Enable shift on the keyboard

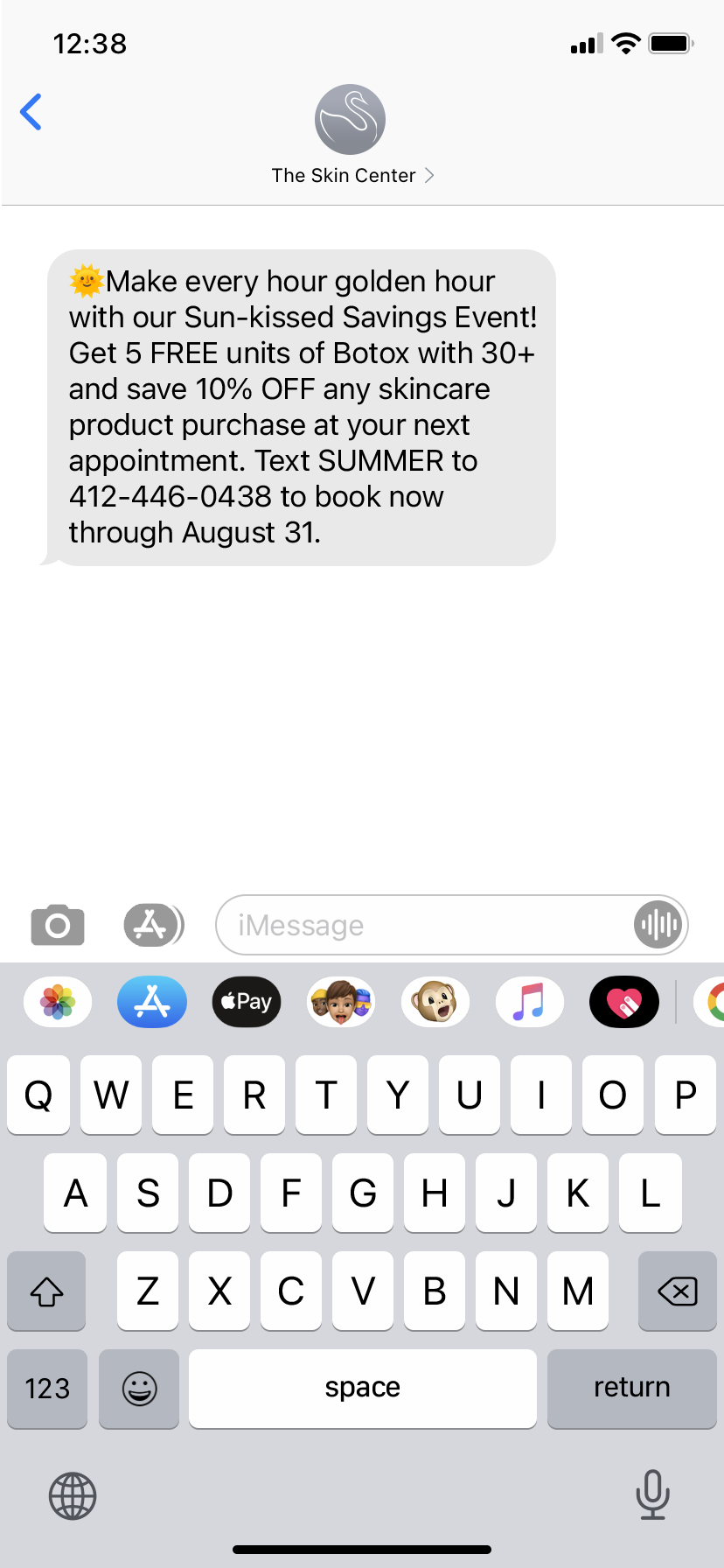coord(46,1291)
